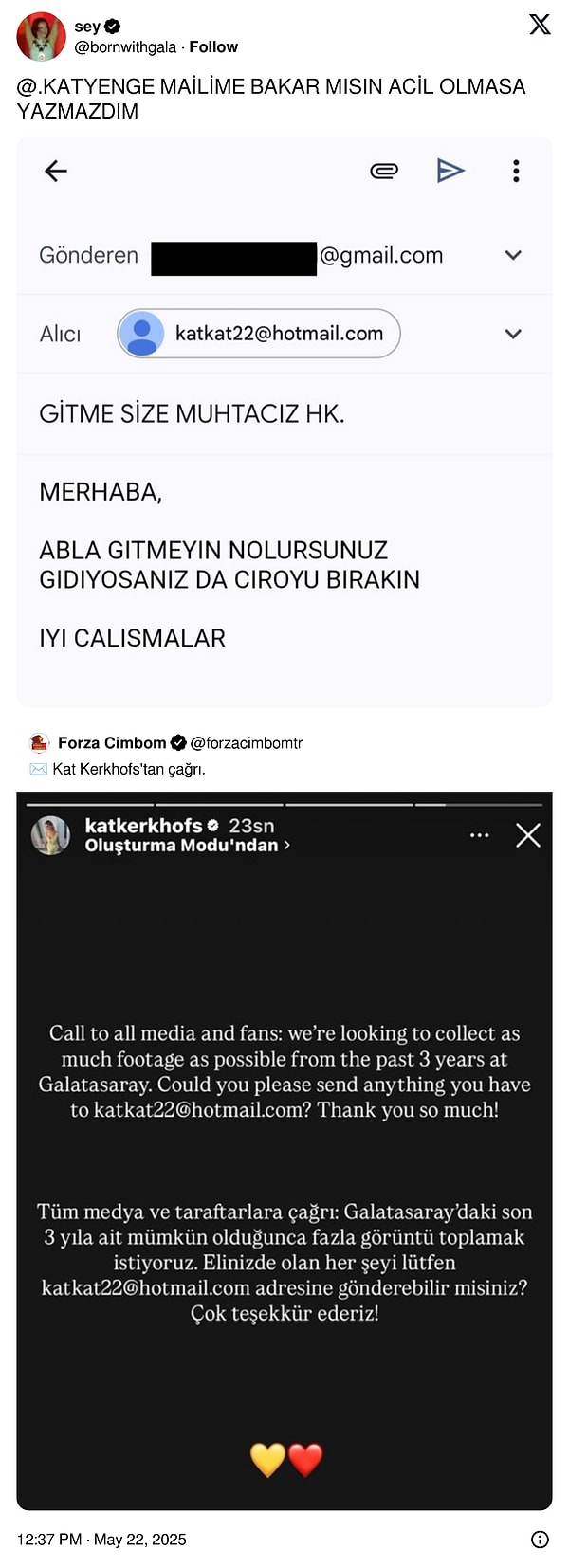The height and width of the screenshot is (1568, 569).
Task: Follow the bornwithgala account
Action: point(213,46)
